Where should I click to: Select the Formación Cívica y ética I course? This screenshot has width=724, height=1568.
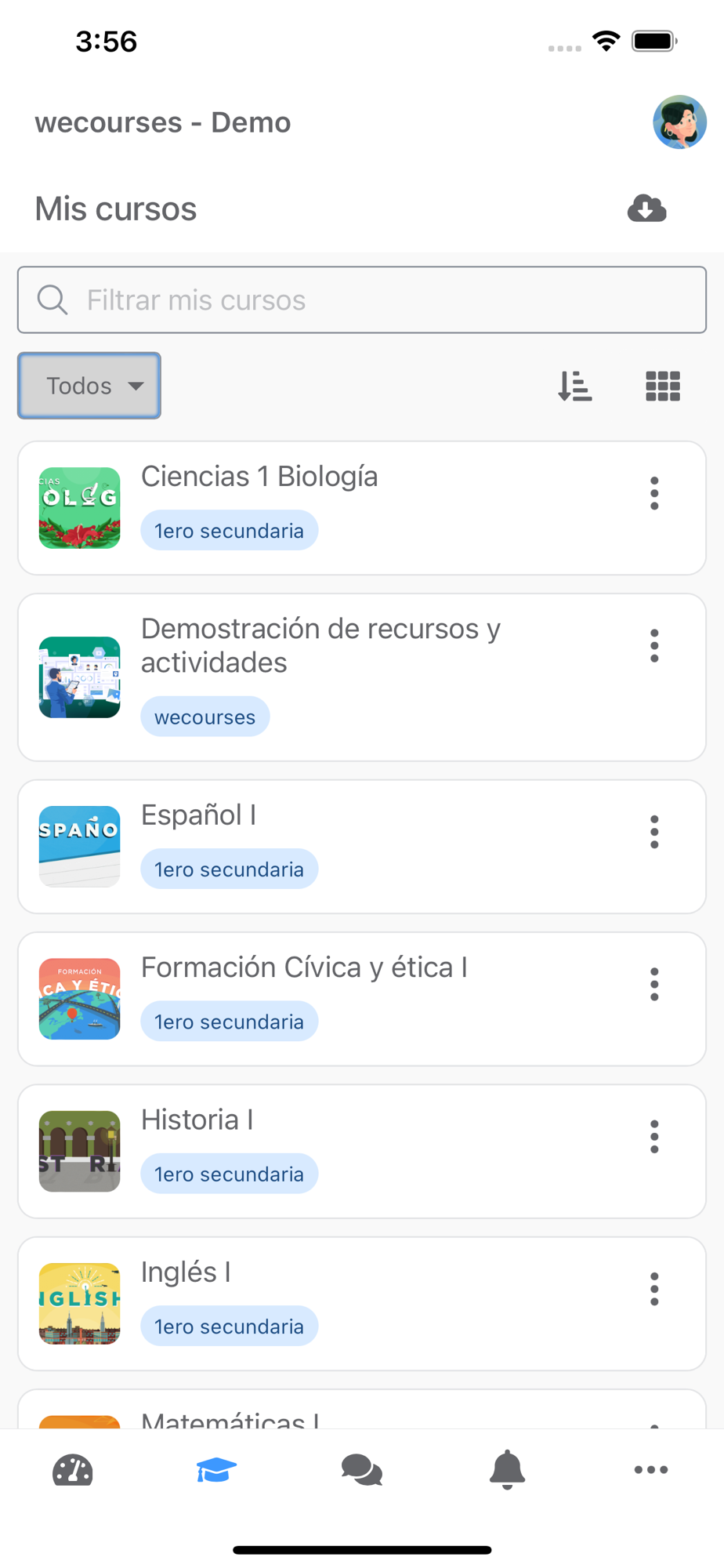[x=304, y=967]
